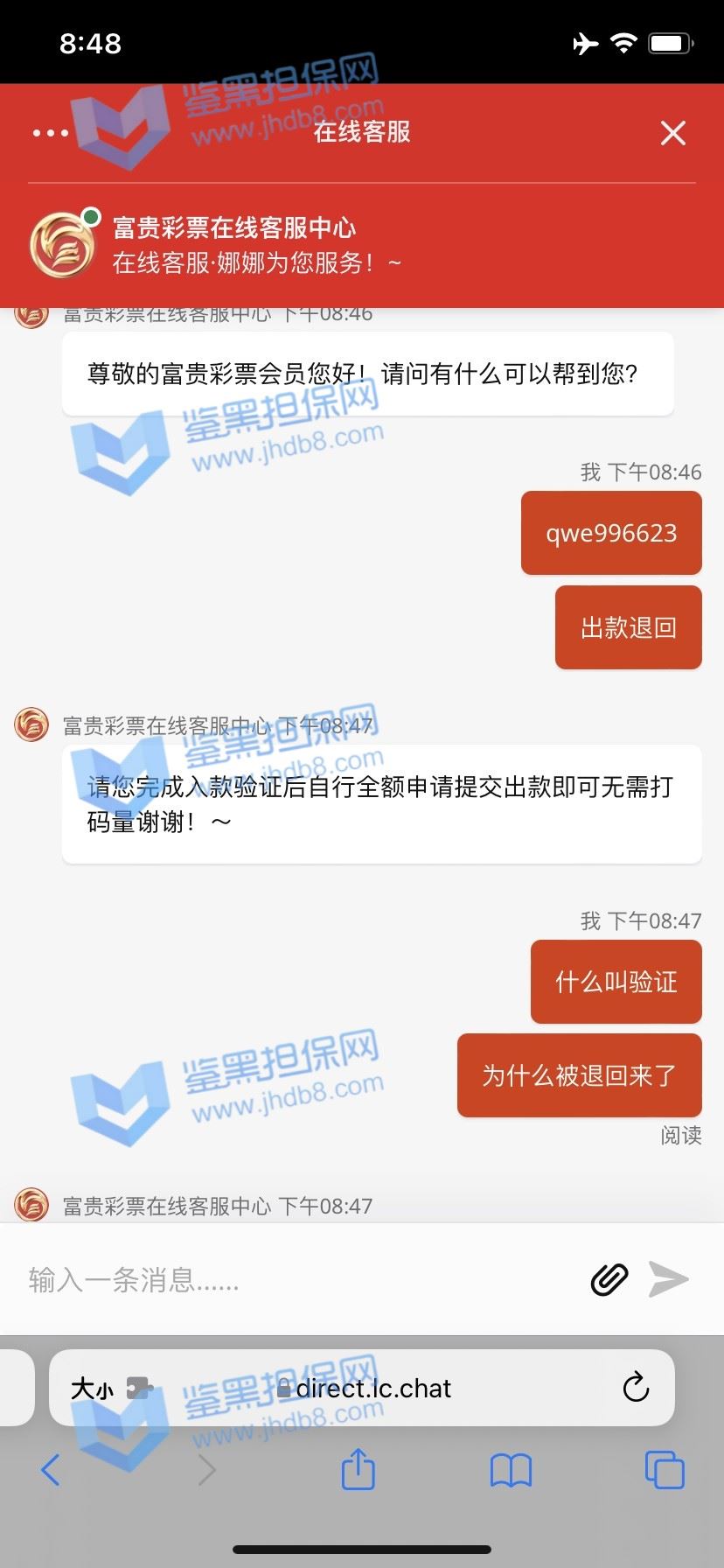Attach a file with the paperclip icon
724x1568 pixels.
[609, 1279]
